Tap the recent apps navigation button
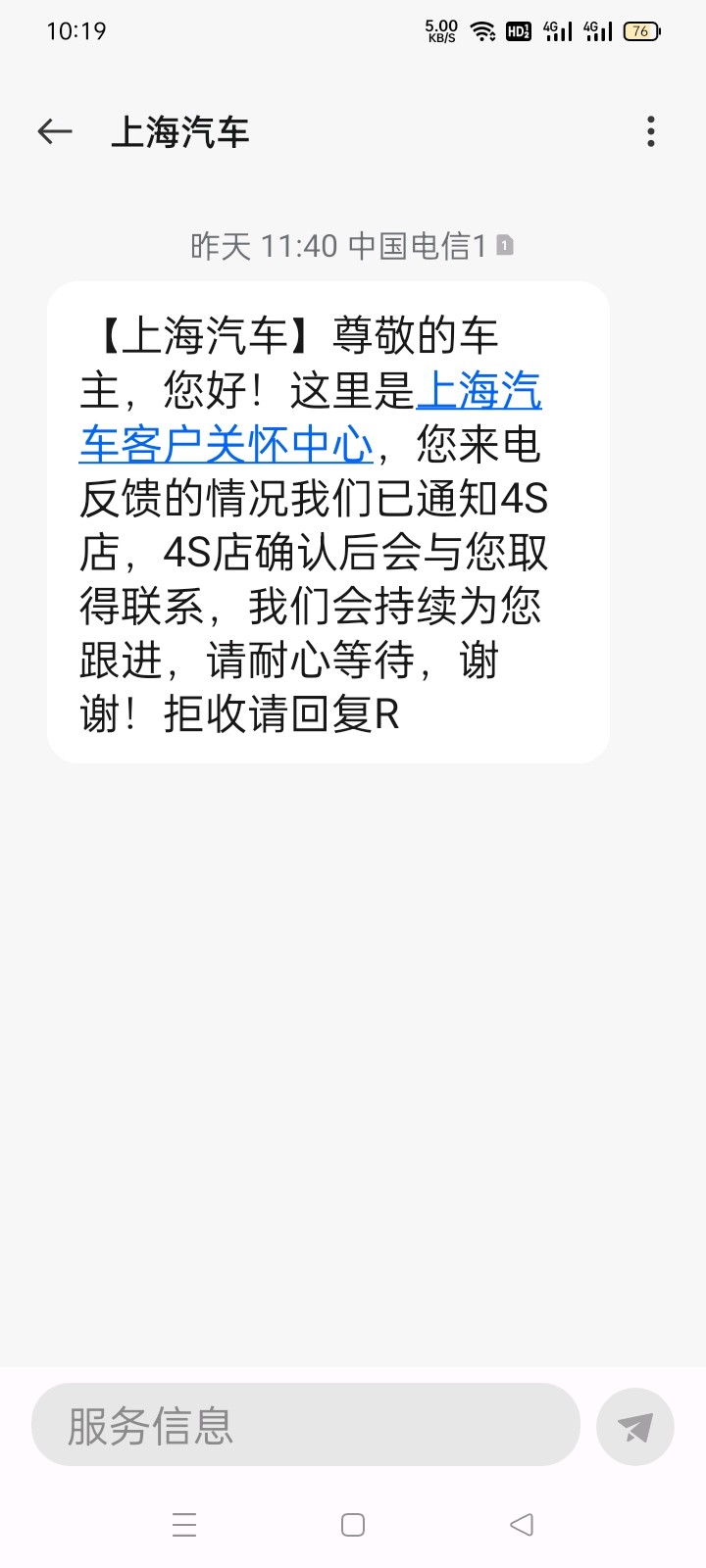Screen dimensions: 706x1568 [x=183, y=1525]
